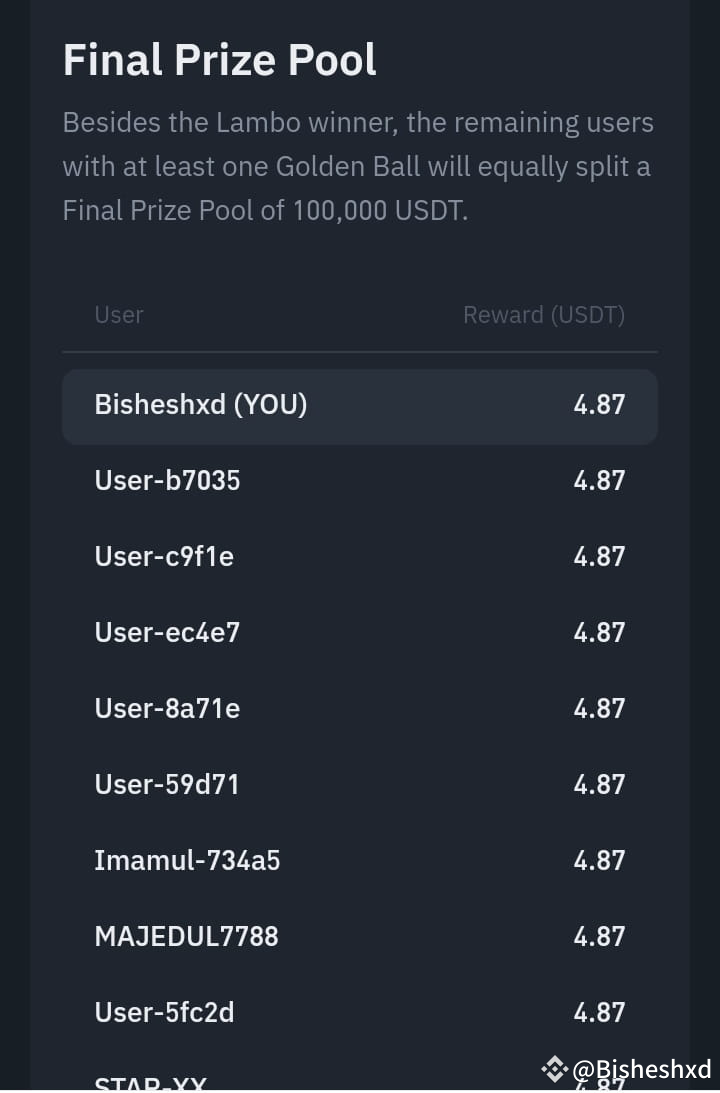Click the 4.87 reward beside MAJEDUL7788
The width and height of the screenshot is (720, 1093).
[x=599, y=936]
